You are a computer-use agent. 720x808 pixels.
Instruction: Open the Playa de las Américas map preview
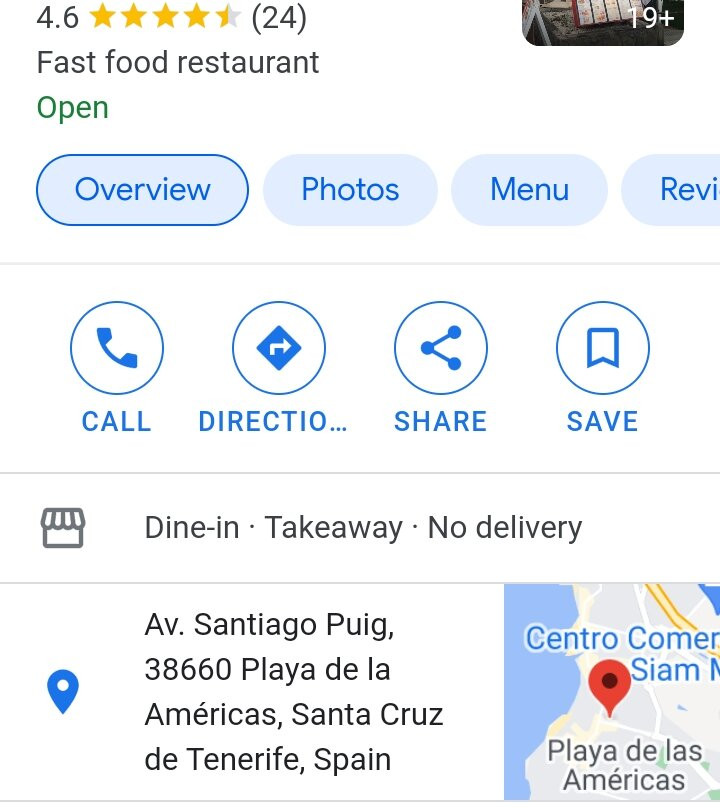pos(612,692)
